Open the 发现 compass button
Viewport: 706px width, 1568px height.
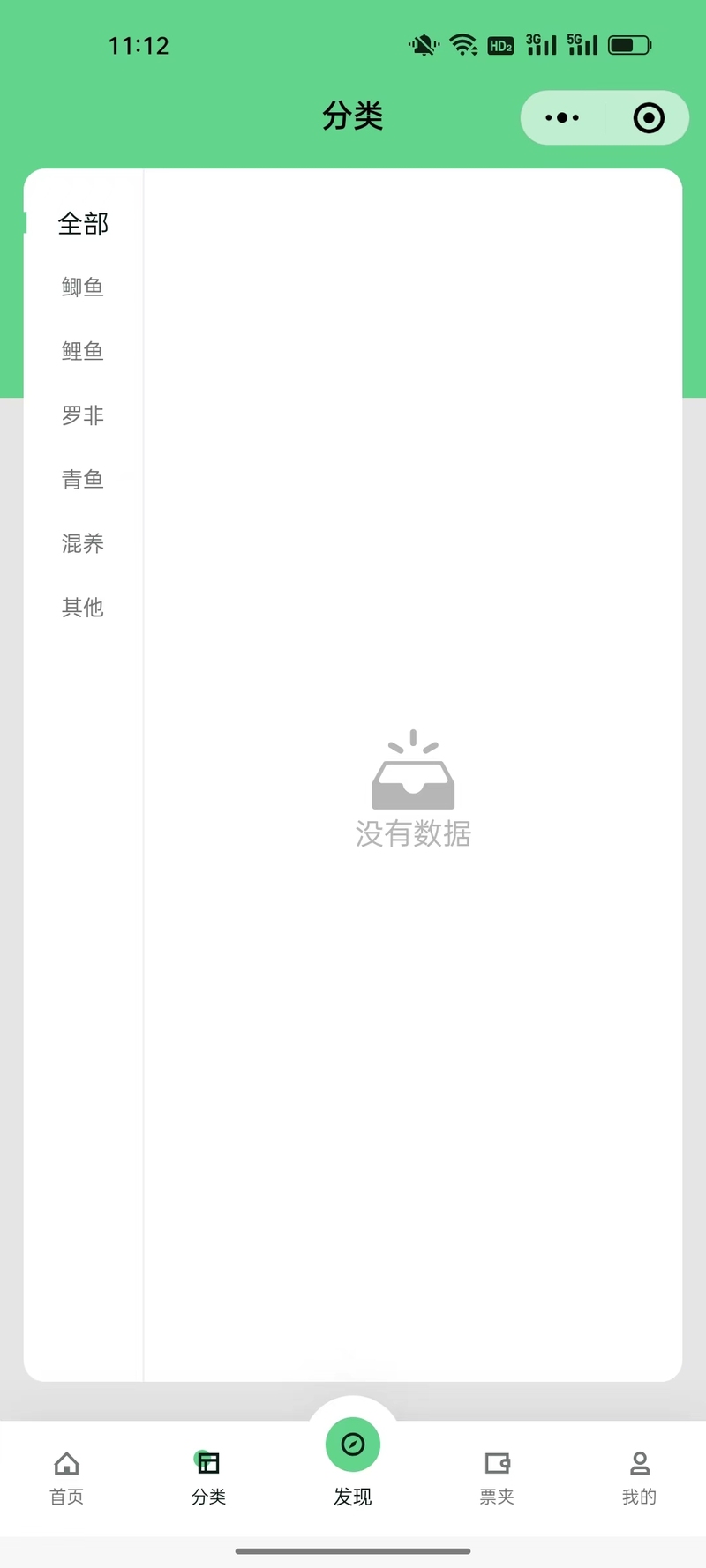pos(353,1445)
